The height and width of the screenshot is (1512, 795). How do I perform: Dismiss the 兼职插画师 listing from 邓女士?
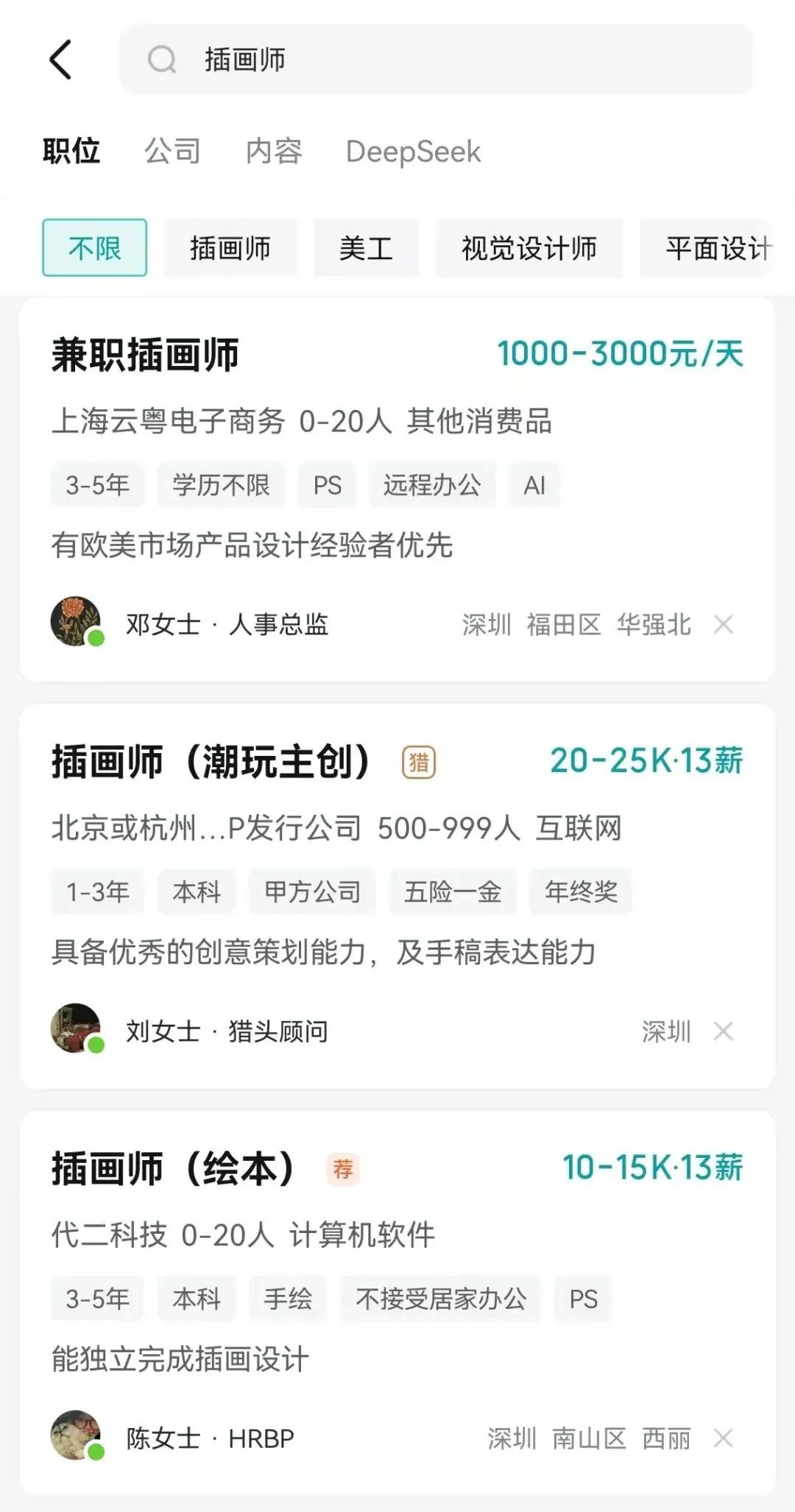pyautogui.click(x=724, y=625)
